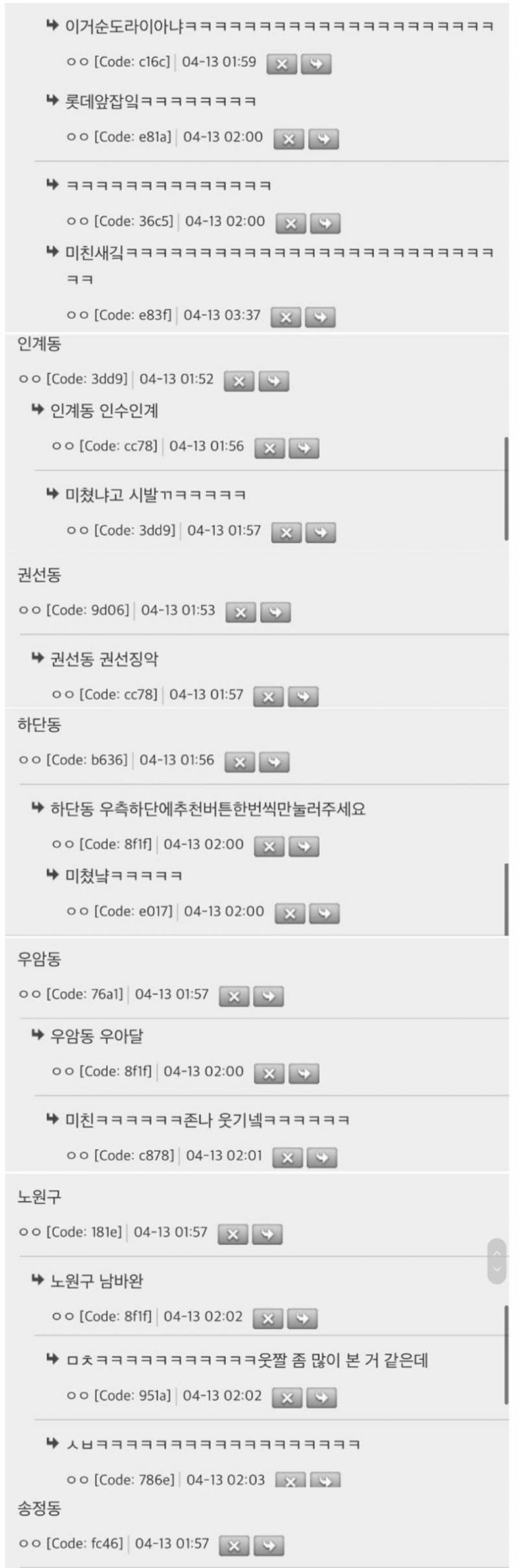Delete the 인계동 comment posted at 01:52

click(239, 381)
